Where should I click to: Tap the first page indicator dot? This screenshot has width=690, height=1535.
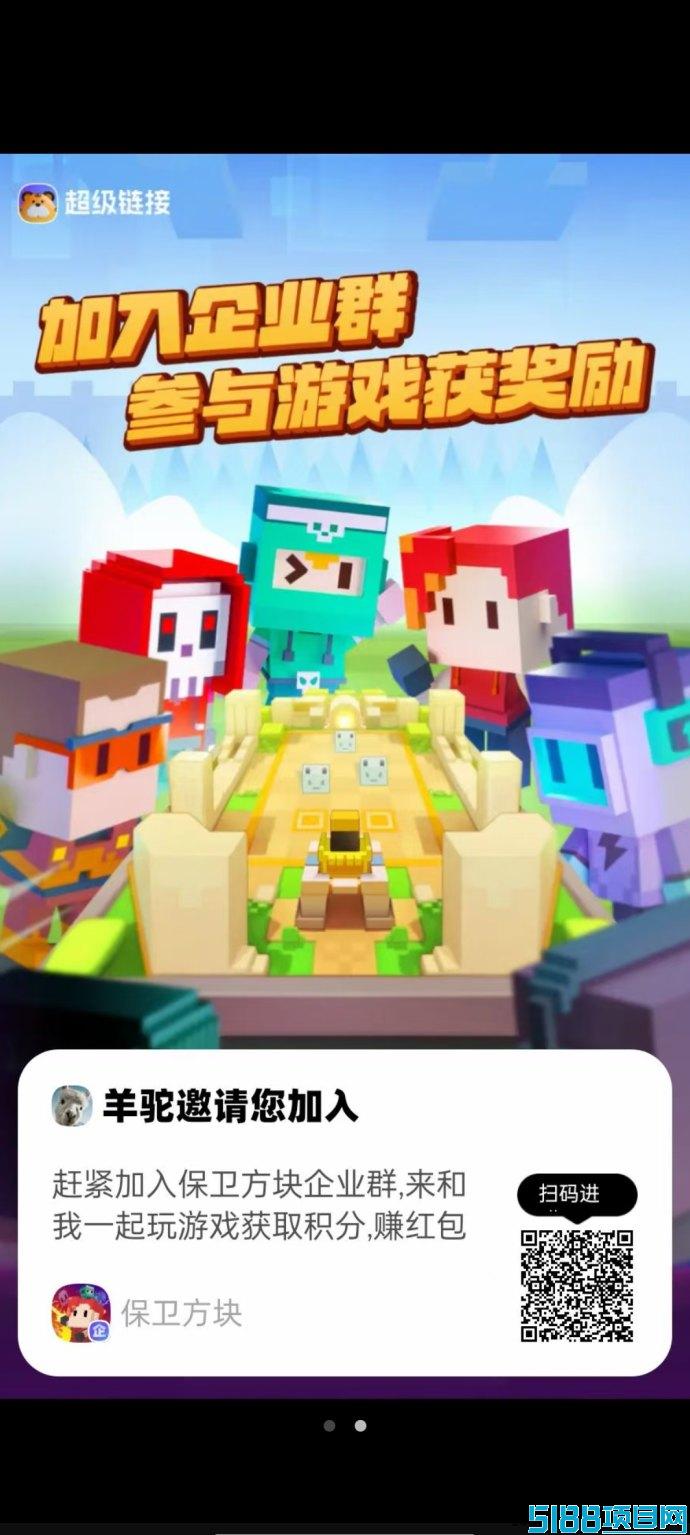pyautogui.click(x=329, y=1425)
